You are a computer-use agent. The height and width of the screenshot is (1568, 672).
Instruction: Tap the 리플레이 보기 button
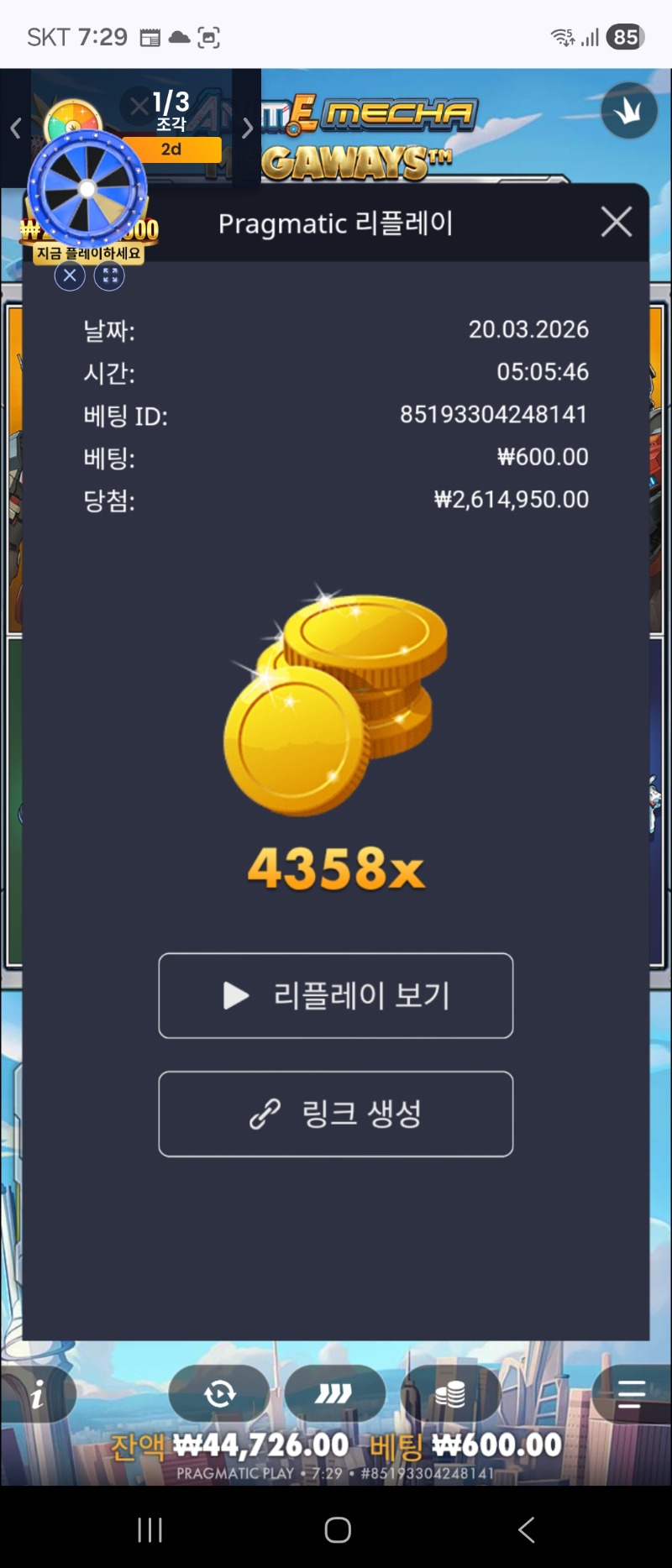pyautogui.click(x=335, y=995)
